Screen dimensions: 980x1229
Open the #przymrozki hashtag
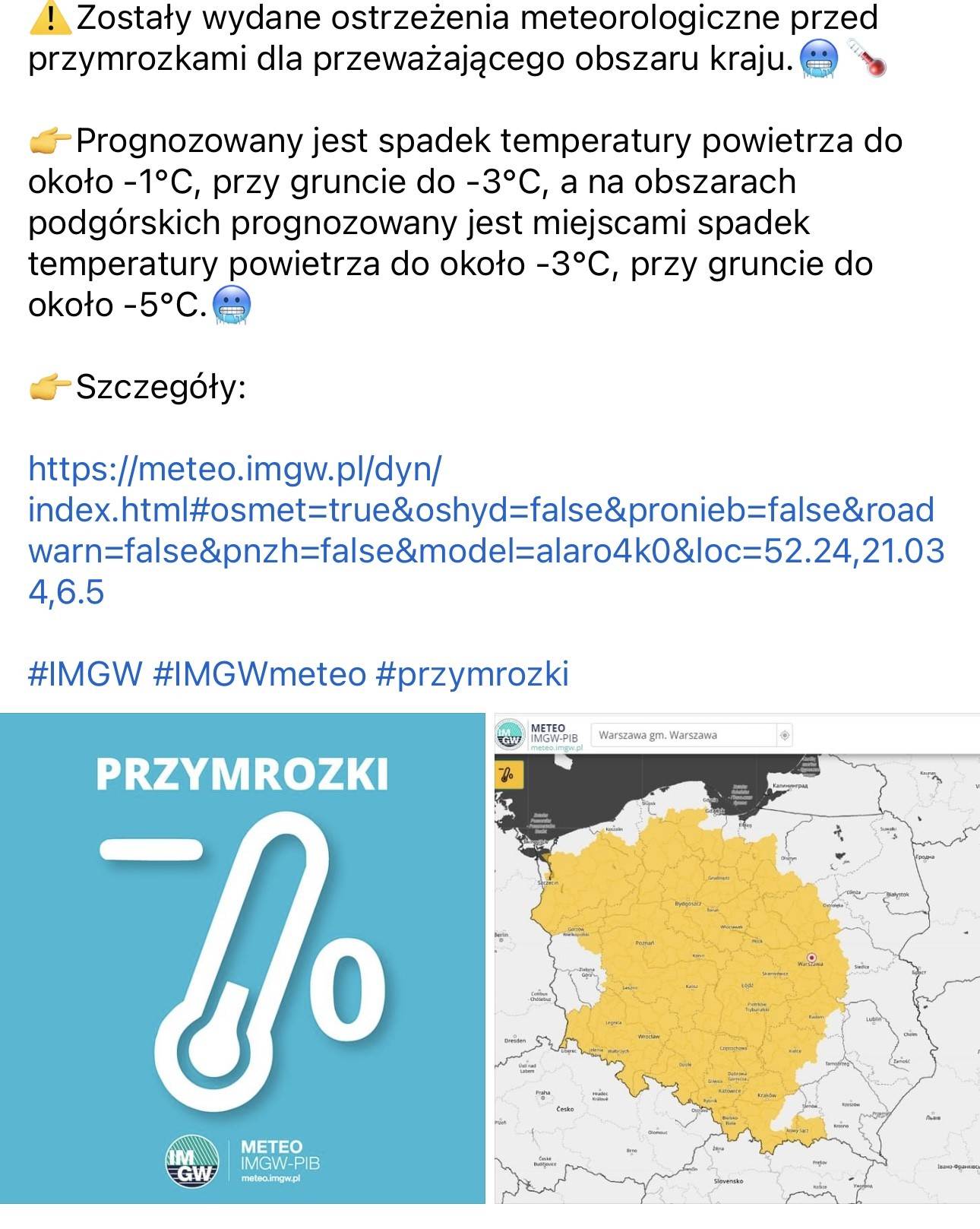click(472, 674)
